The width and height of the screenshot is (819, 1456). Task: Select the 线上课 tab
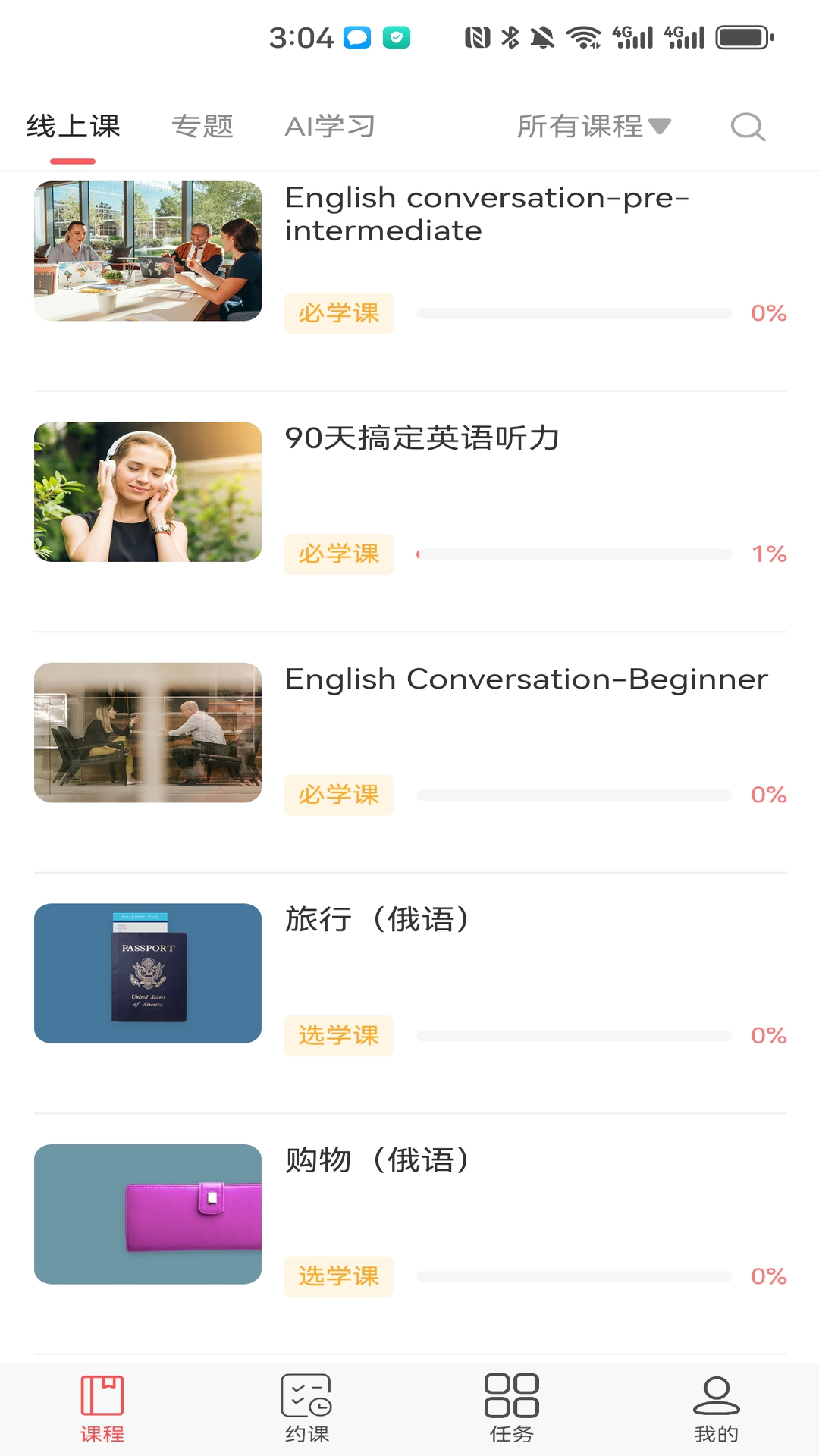(73, 126)
